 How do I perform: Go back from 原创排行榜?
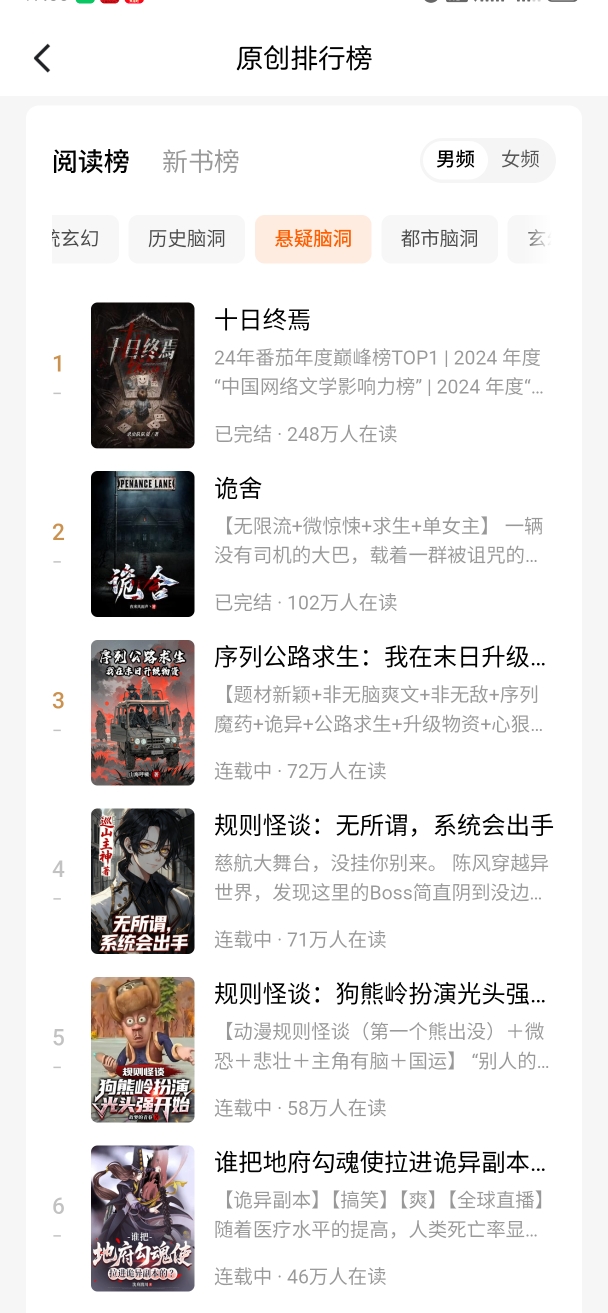coord(42,59)
